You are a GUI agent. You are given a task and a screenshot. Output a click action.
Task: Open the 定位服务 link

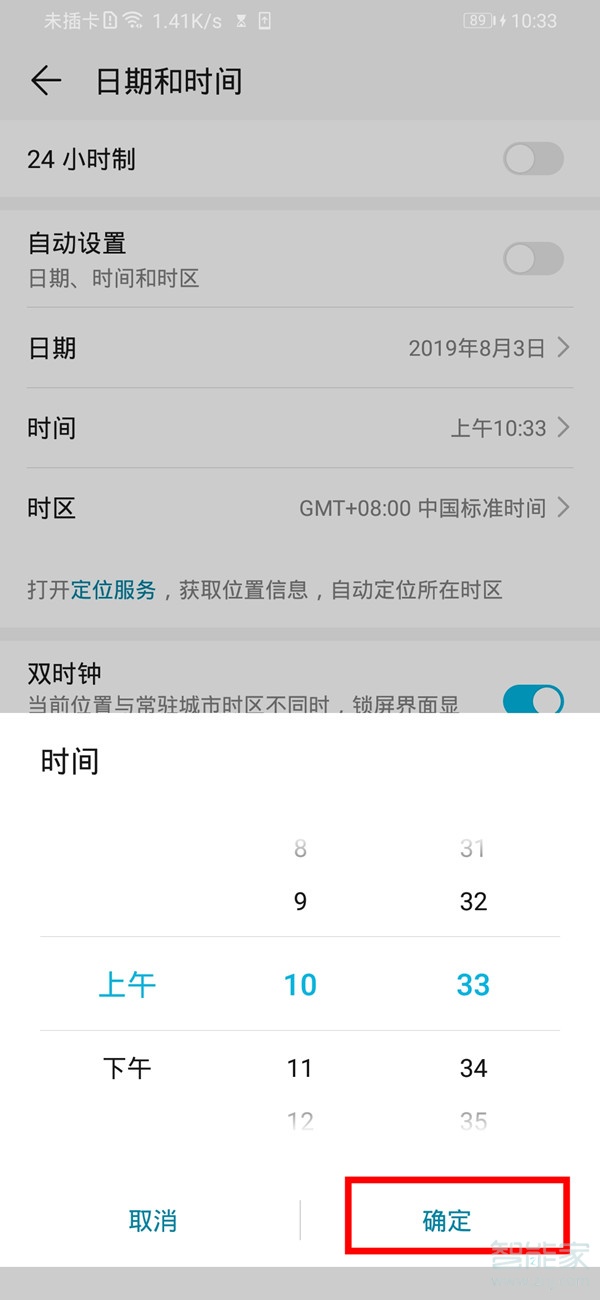(x=113, y=590)
